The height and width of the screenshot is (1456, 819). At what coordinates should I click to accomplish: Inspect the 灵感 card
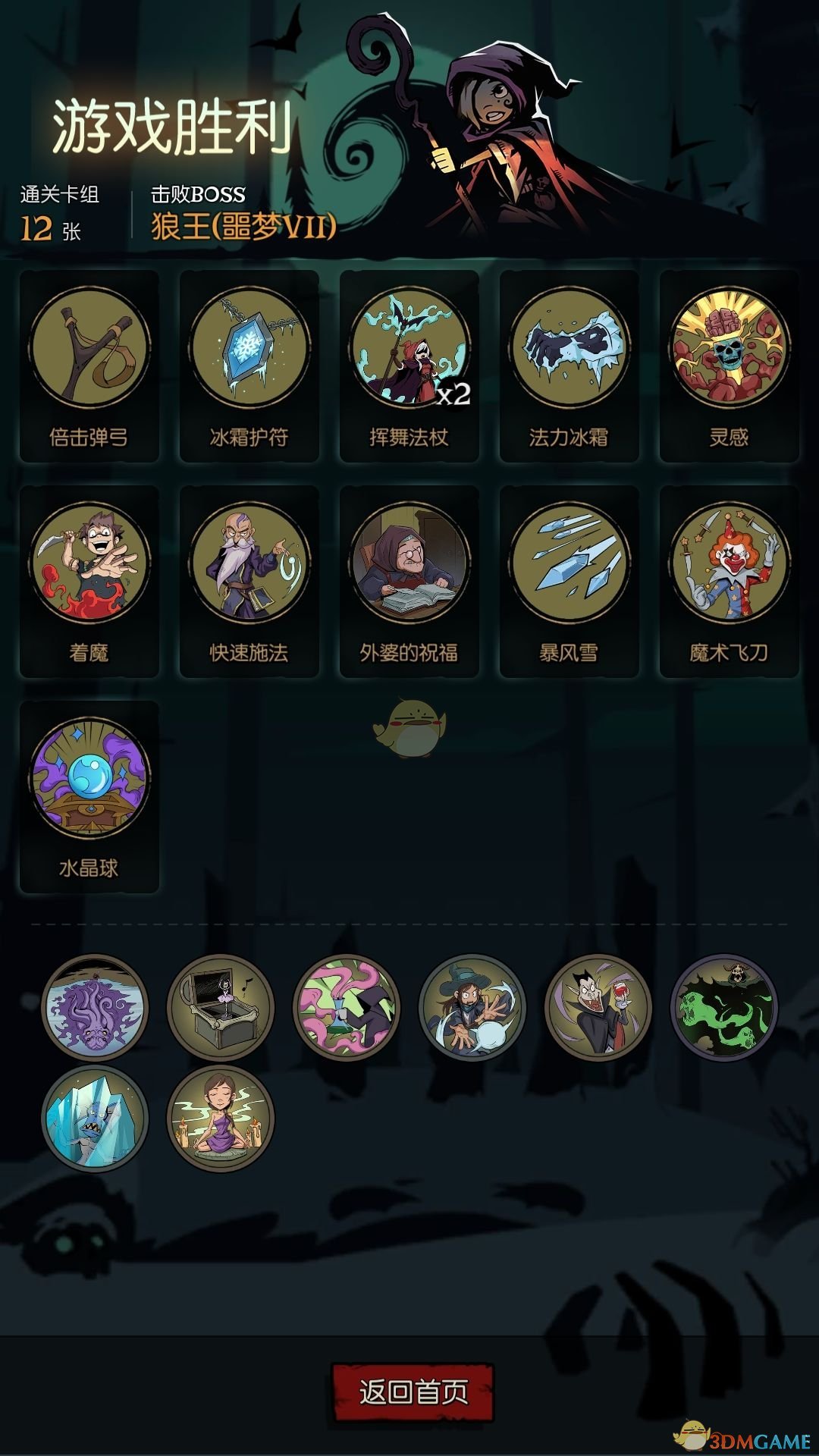730,365
